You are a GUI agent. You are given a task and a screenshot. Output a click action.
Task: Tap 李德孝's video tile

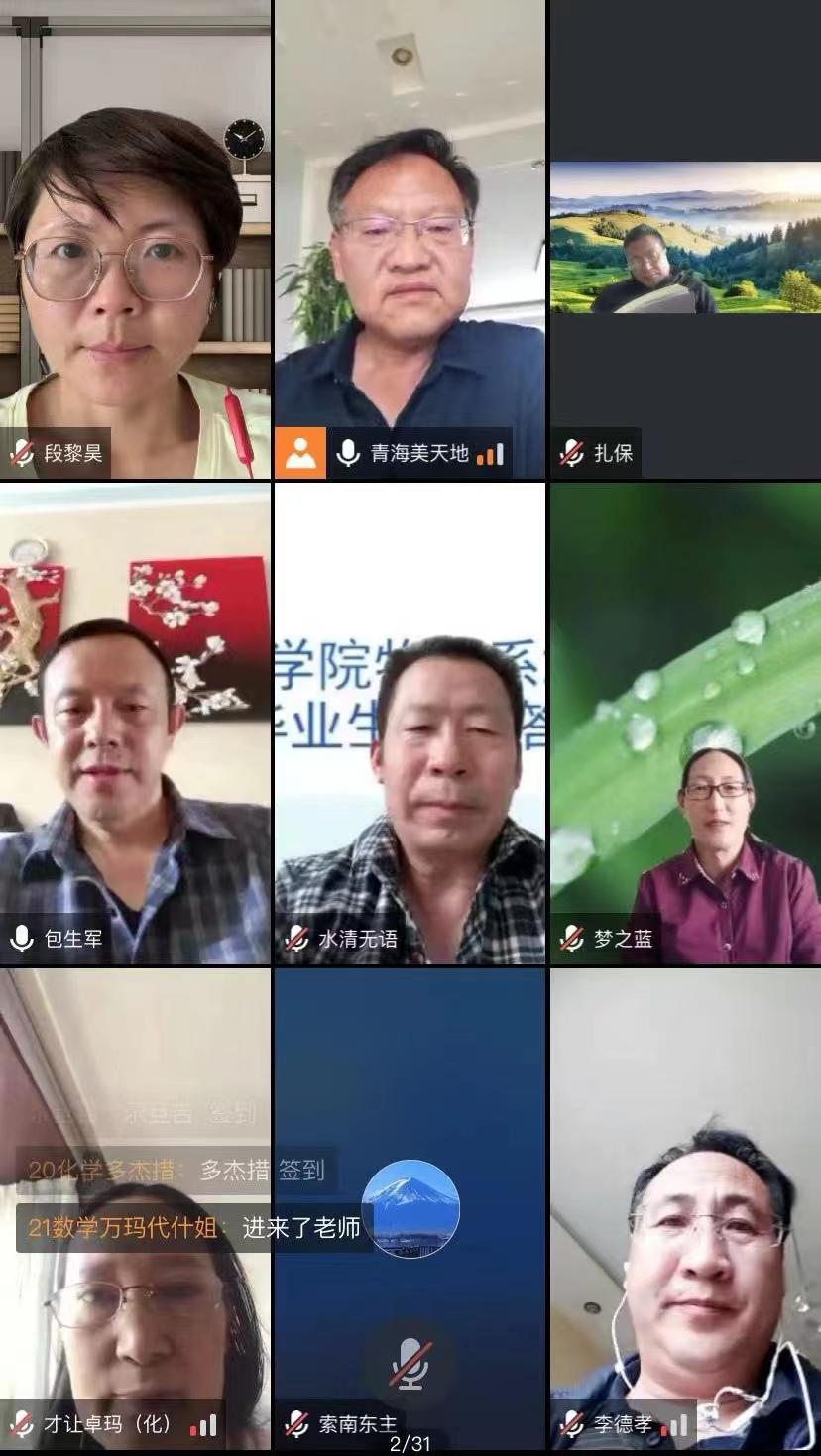tap(685, 1207)
